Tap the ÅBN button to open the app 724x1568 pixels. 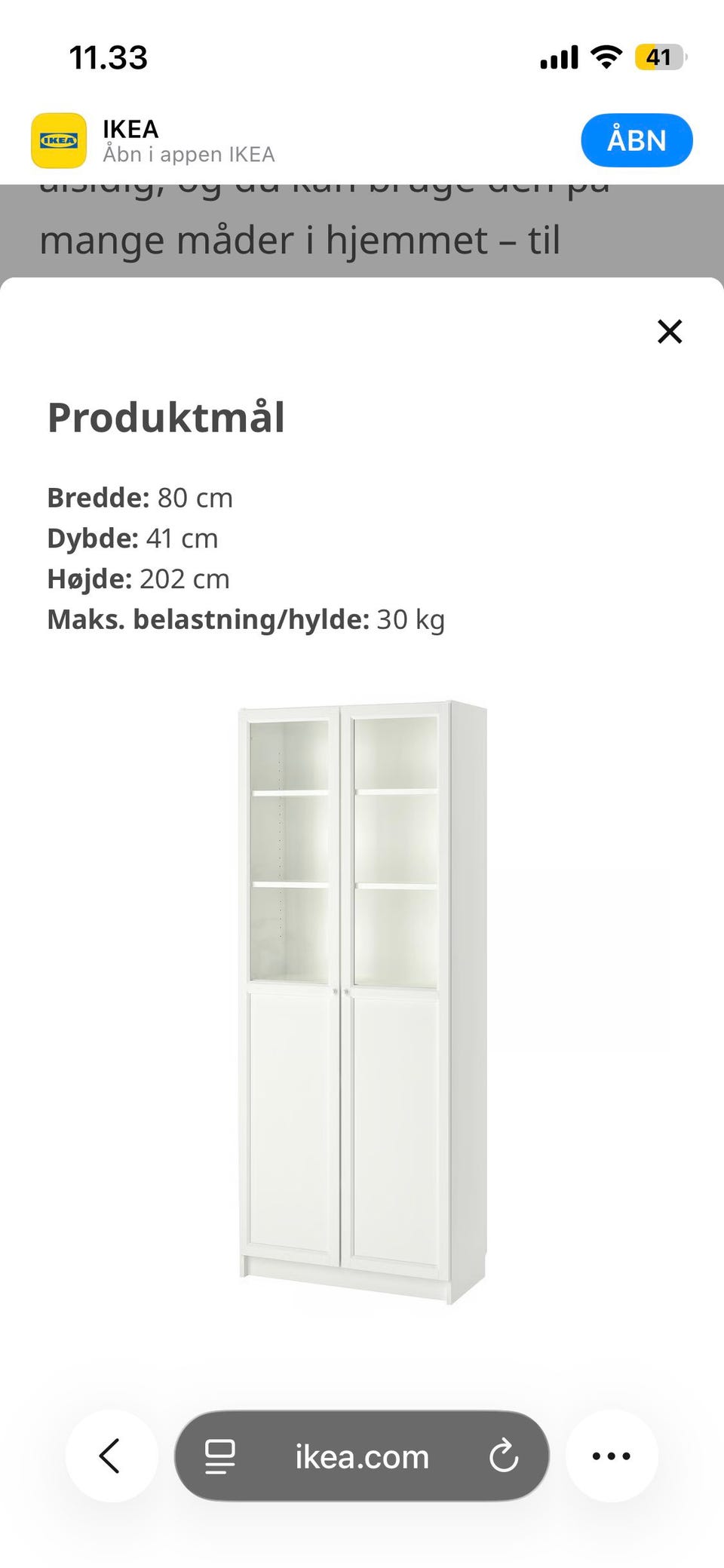click(637, 140)
